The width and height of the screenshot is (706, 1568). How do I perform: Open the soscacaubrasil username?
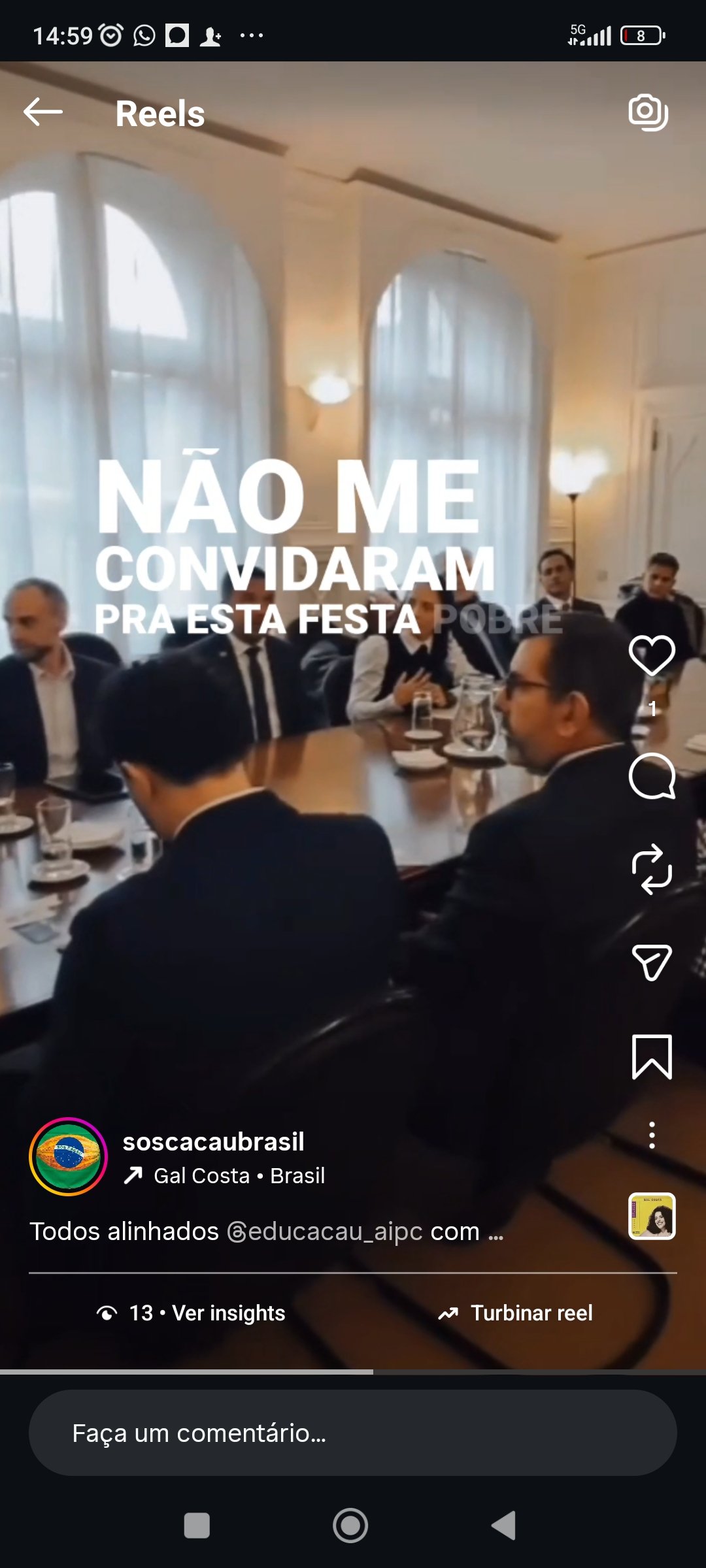213,1141
